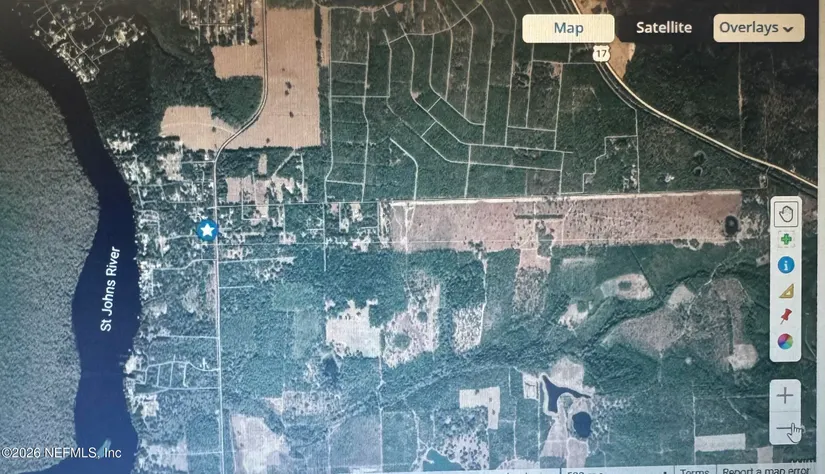Switch to the Map view
Screen dimensions: 825x474
pyautogui.click(x=568, y=28)
